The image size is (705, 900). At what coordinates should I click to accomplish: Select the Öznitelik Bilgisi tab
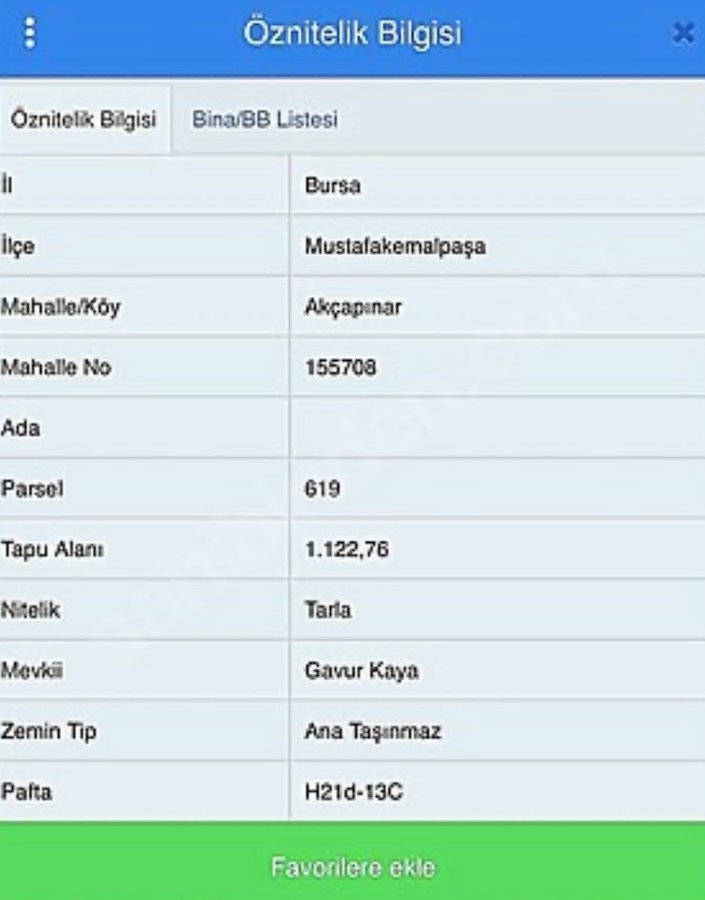pos(84,120)
